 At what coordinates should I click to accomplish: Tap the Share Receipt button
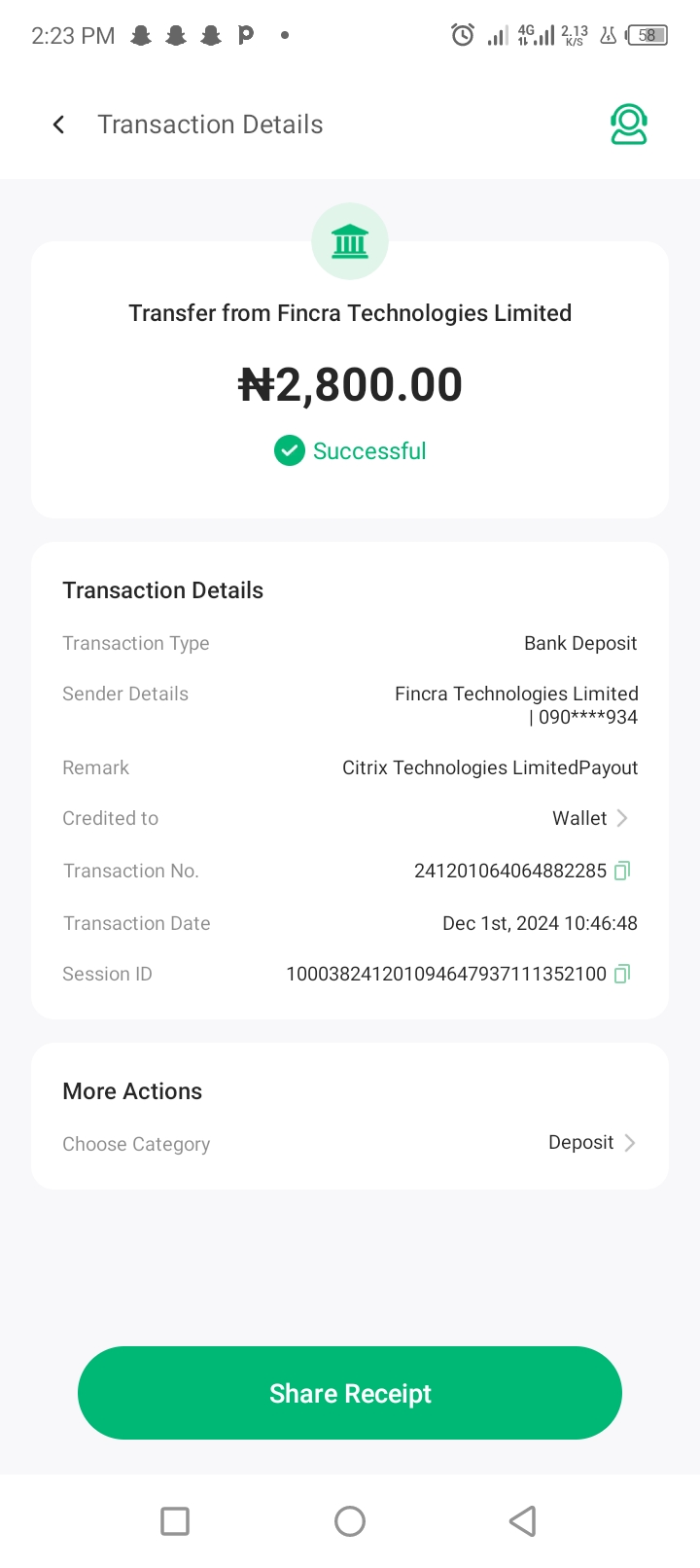(350, 1393)
